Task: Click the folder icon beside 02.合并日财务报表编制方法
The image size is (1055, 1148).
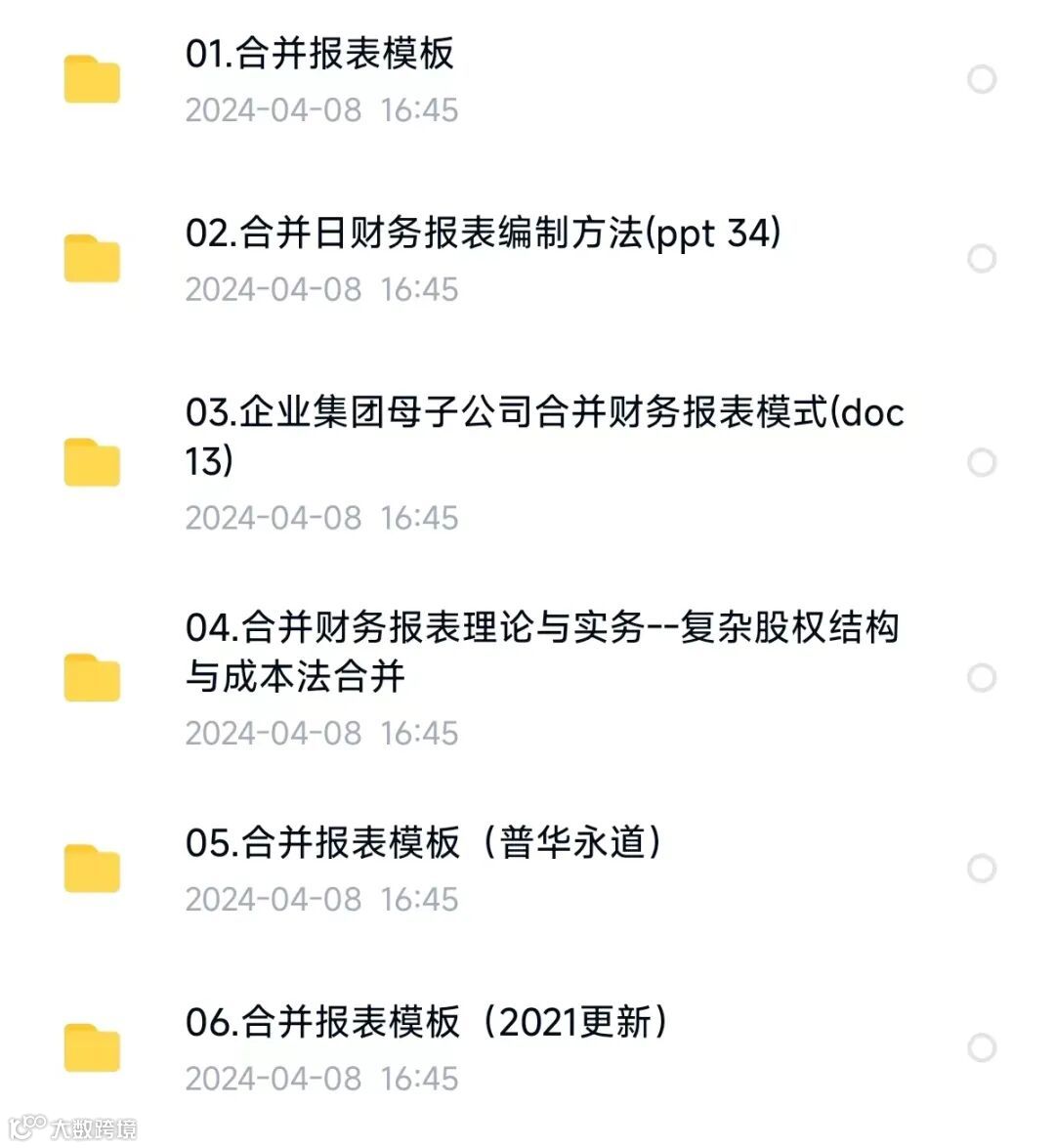Action: [x=90, y=258]
